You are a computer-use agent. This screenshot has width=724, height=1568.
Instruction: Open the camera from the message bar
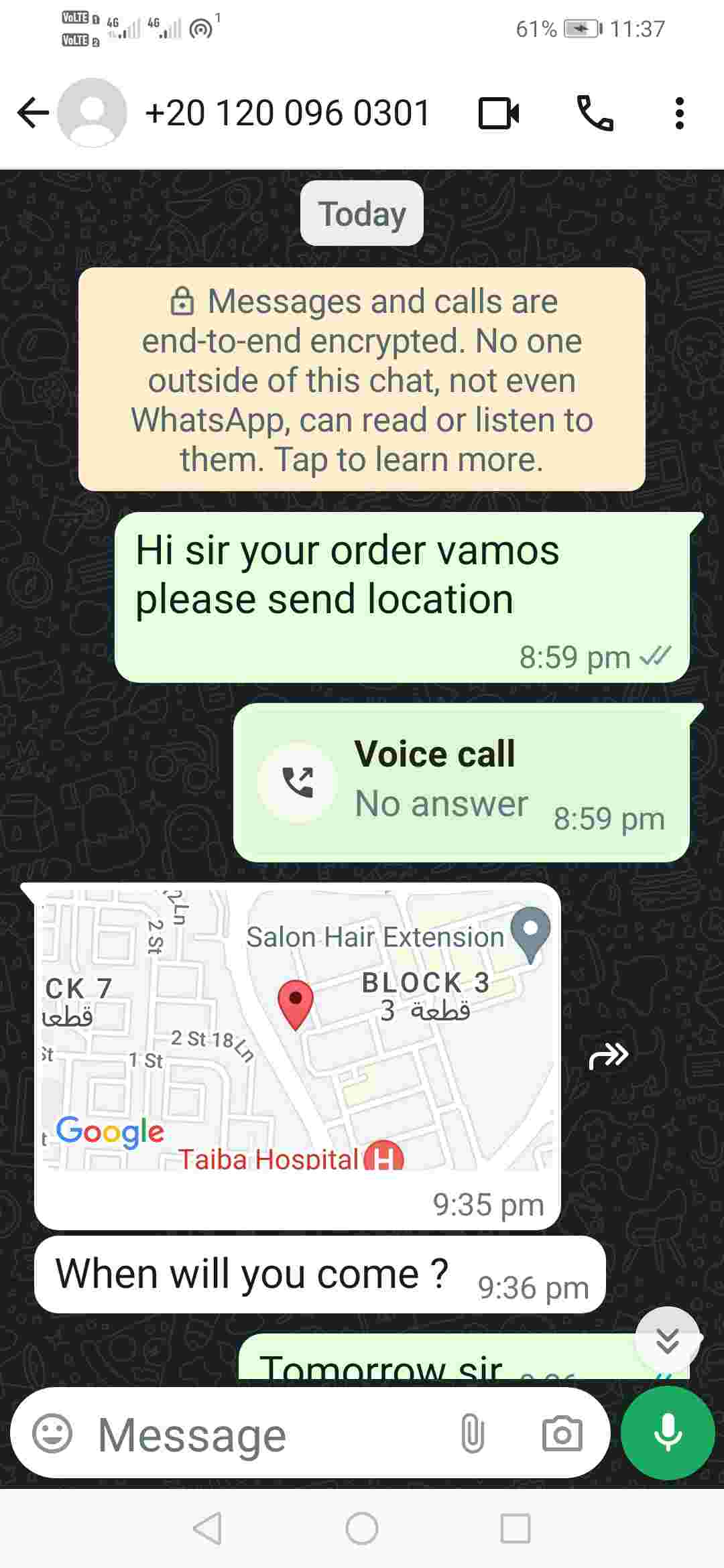[x=562, y=1434]
